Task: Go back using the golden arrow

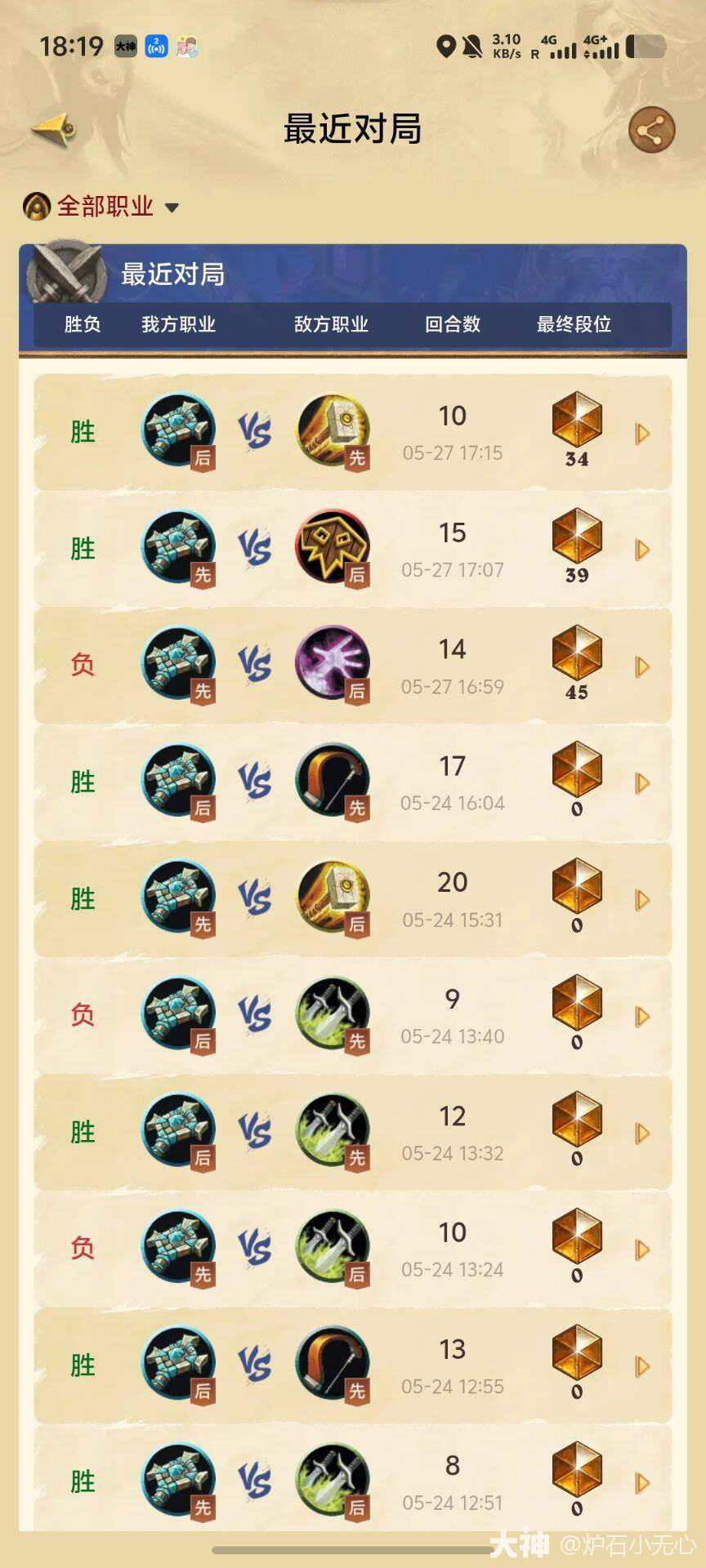Action: [x=54, y=129]
